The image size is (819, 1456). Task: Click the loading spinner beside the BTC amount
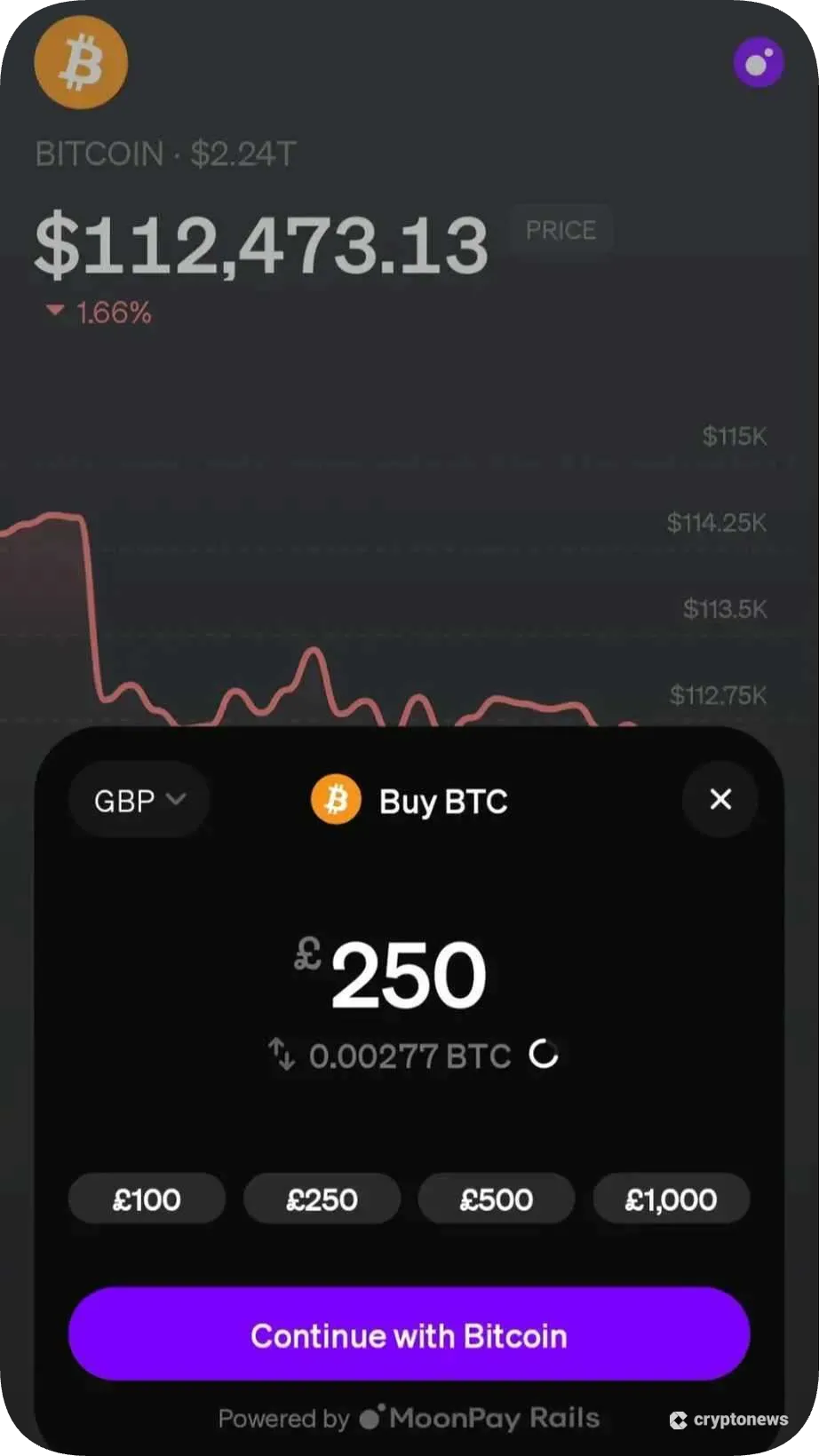point(545,1055)
